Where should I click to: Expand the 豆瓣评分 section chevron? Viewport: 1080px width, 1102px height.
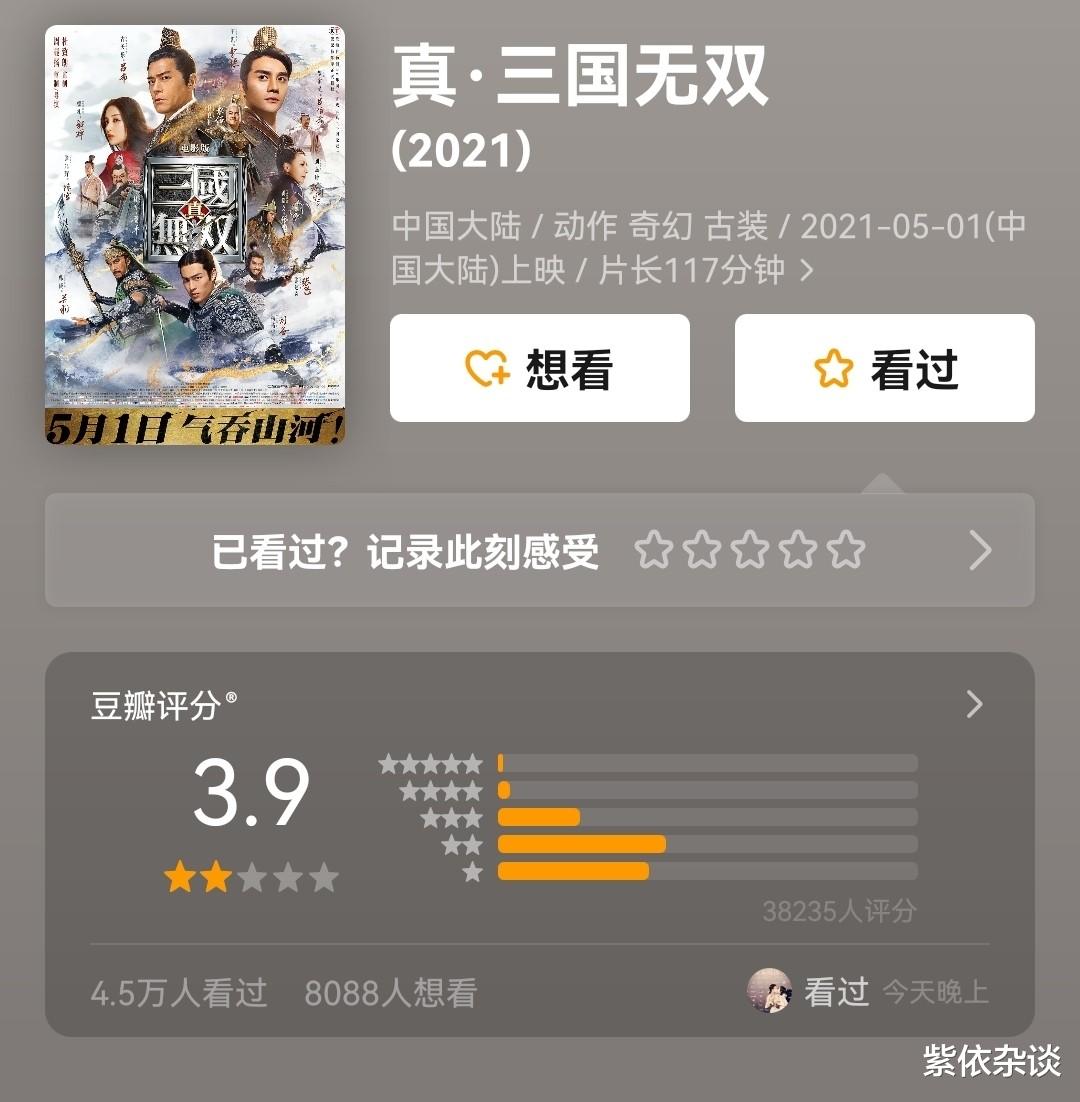pos(973,705)
